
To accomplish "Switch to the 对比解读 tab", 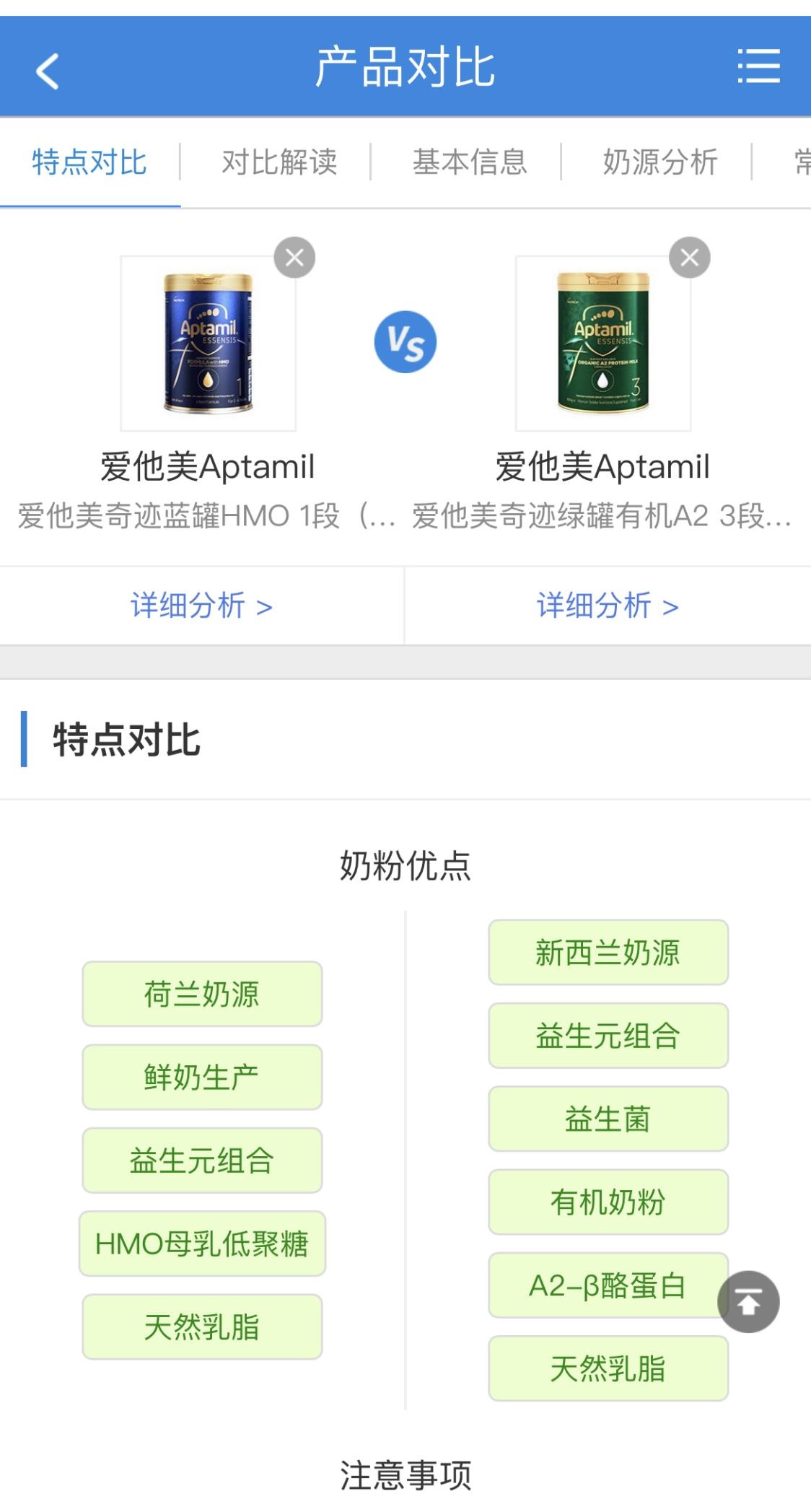I will (x=279, y=162).
